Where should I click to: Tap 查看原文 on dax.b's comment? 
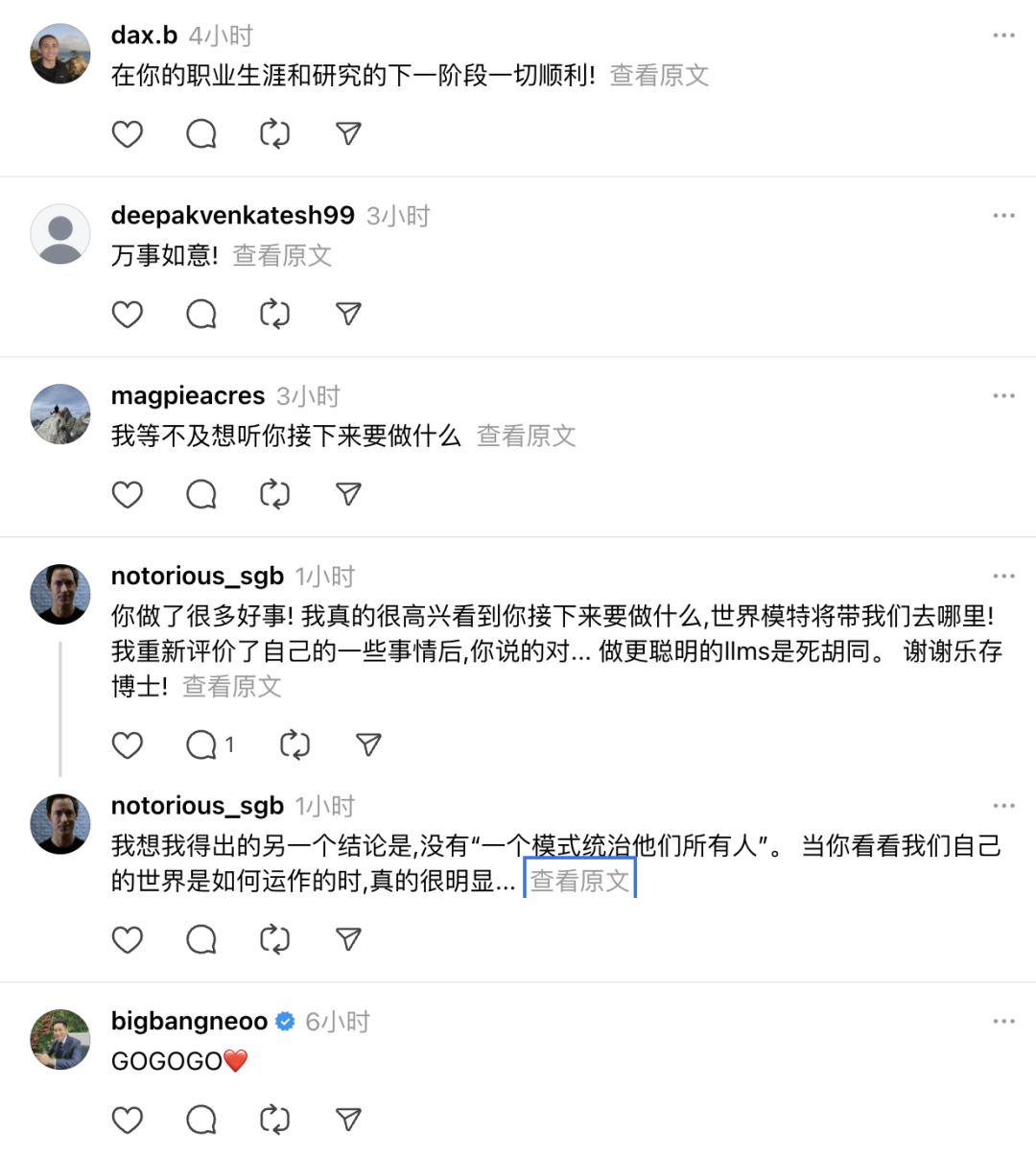tap(659, 76)
